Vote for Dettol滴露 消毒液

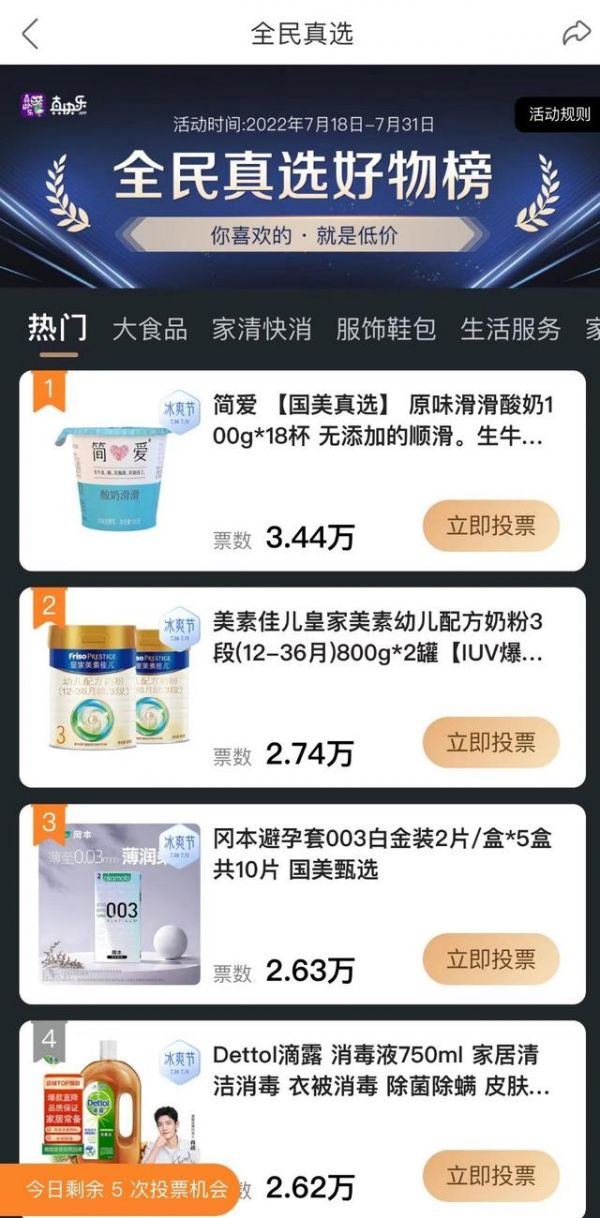point(490,1176)
